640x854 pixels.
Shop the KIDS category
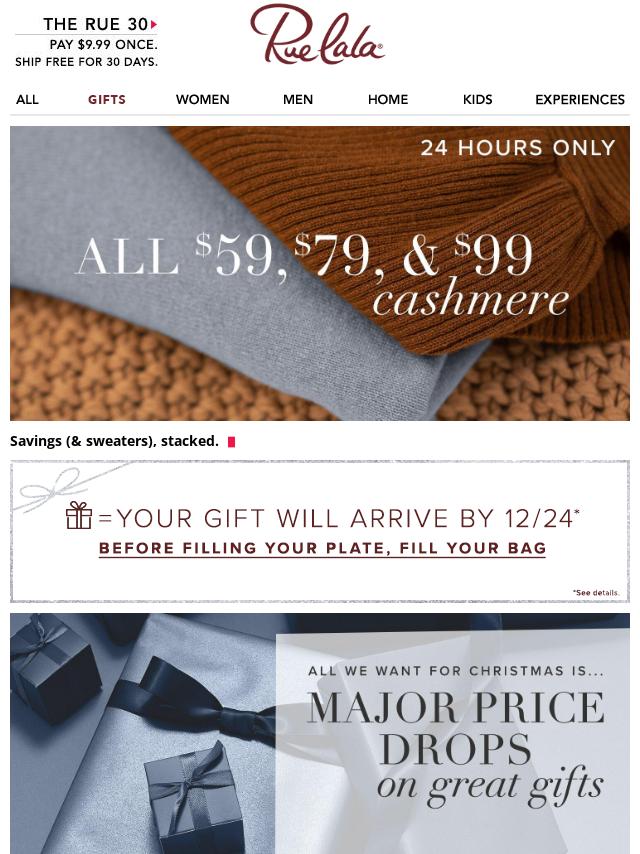pos(477,99)
